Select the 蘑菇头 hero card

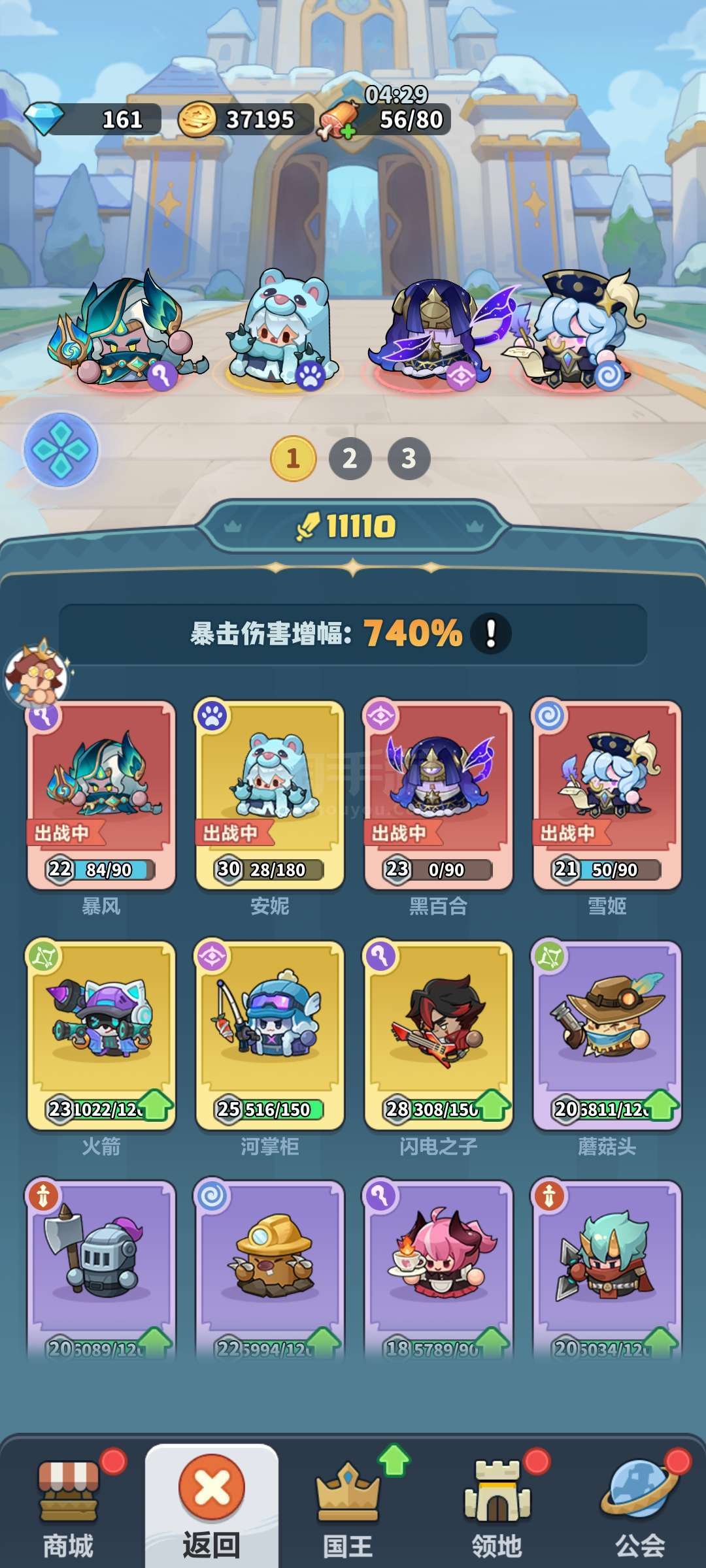tap(607, 1036)
